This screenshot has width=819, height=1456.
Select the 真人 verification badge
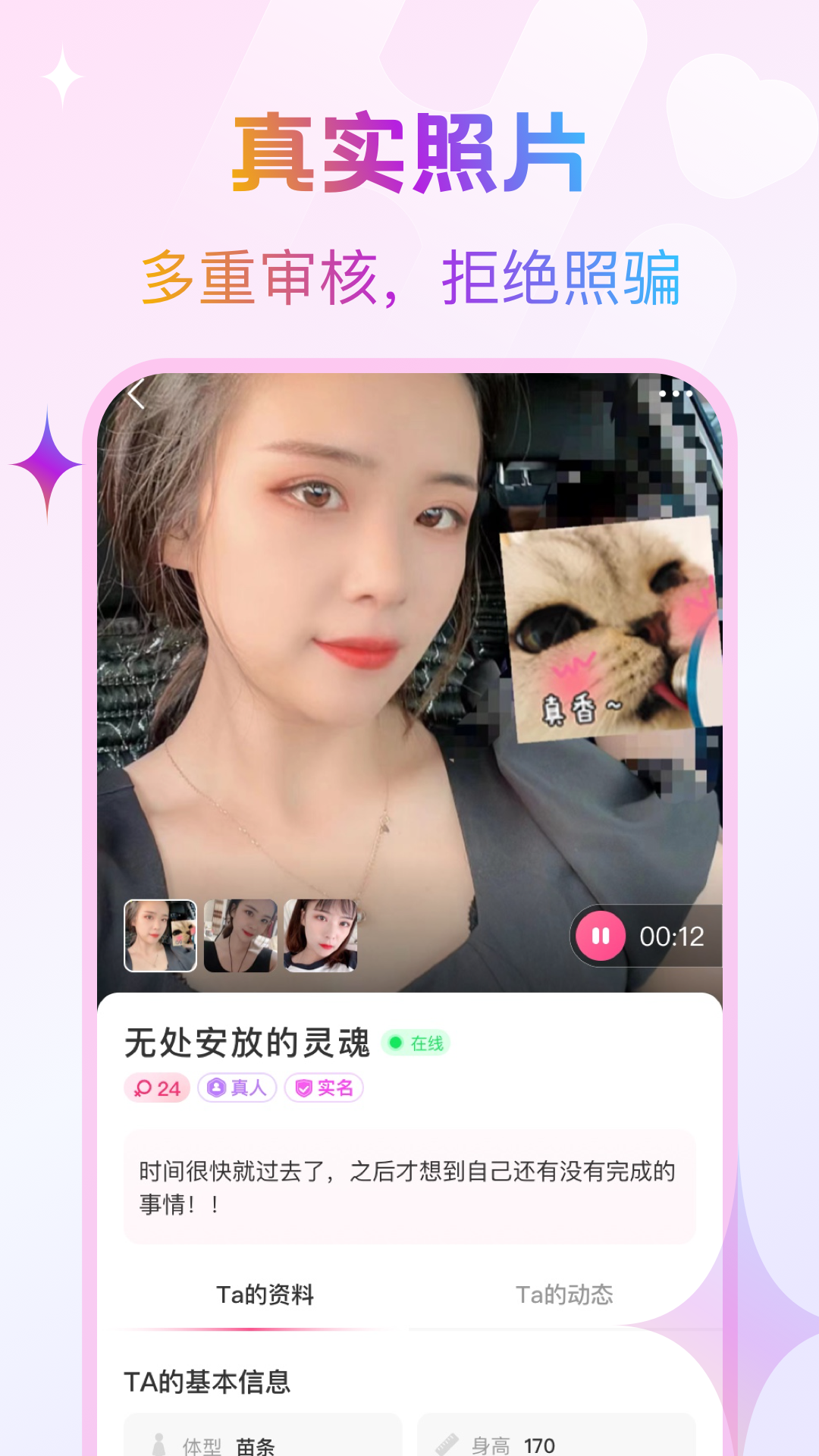coord(236,1087)
